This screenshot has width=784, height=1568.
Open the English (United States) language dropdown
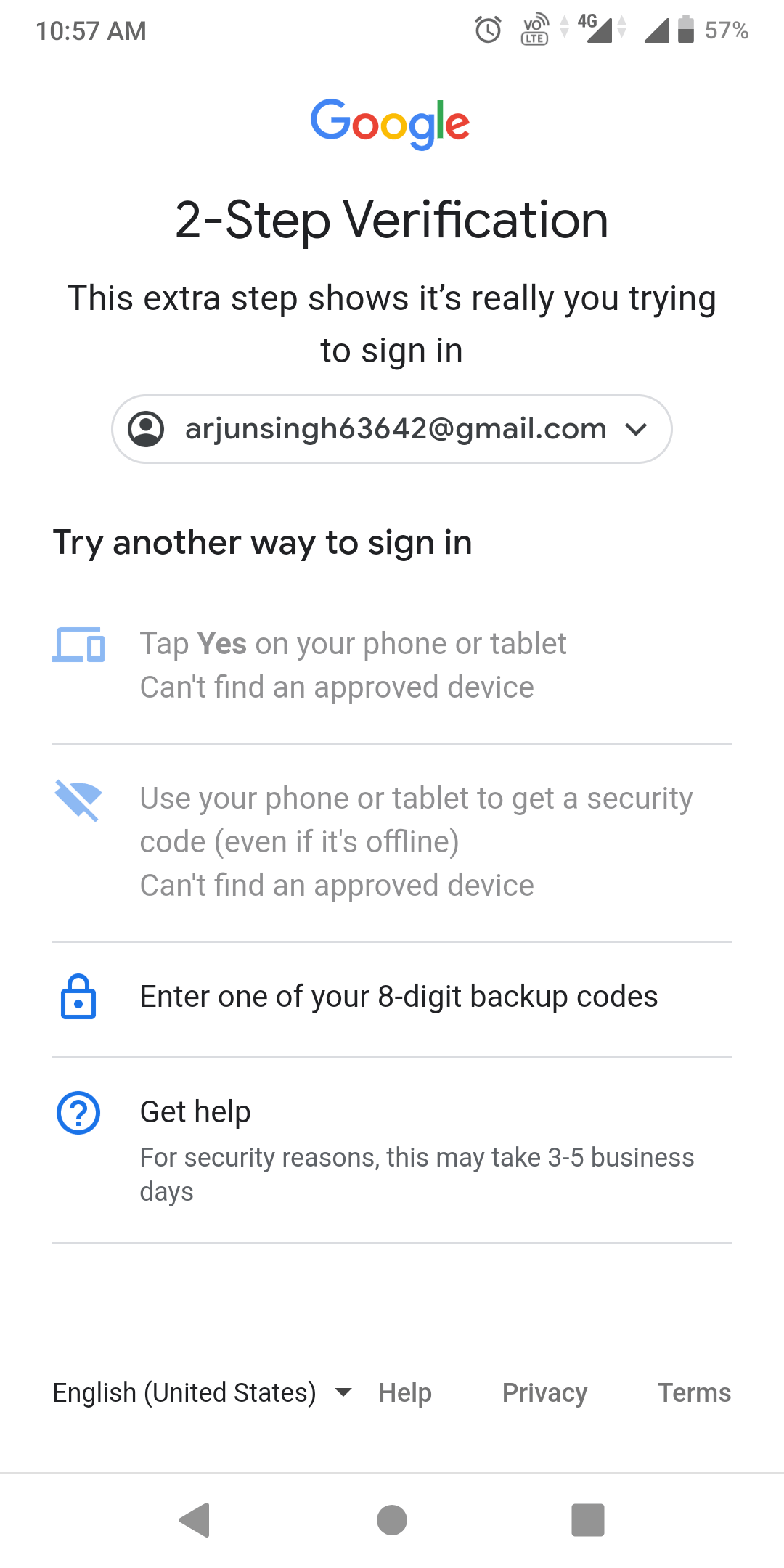[203, 1392]
